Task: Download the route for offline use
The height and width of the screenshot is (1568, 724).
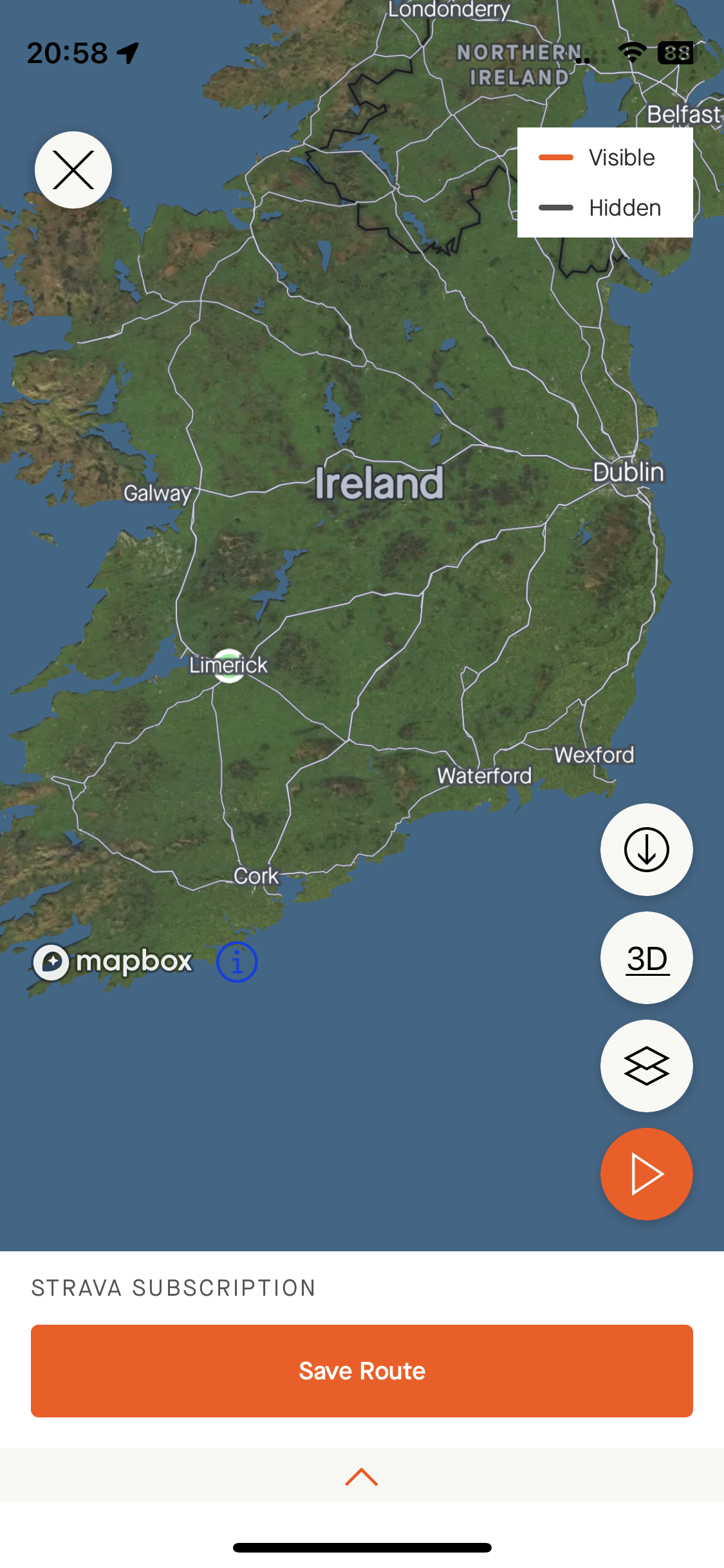Action: pyautogui.click(x=646, y=850)
